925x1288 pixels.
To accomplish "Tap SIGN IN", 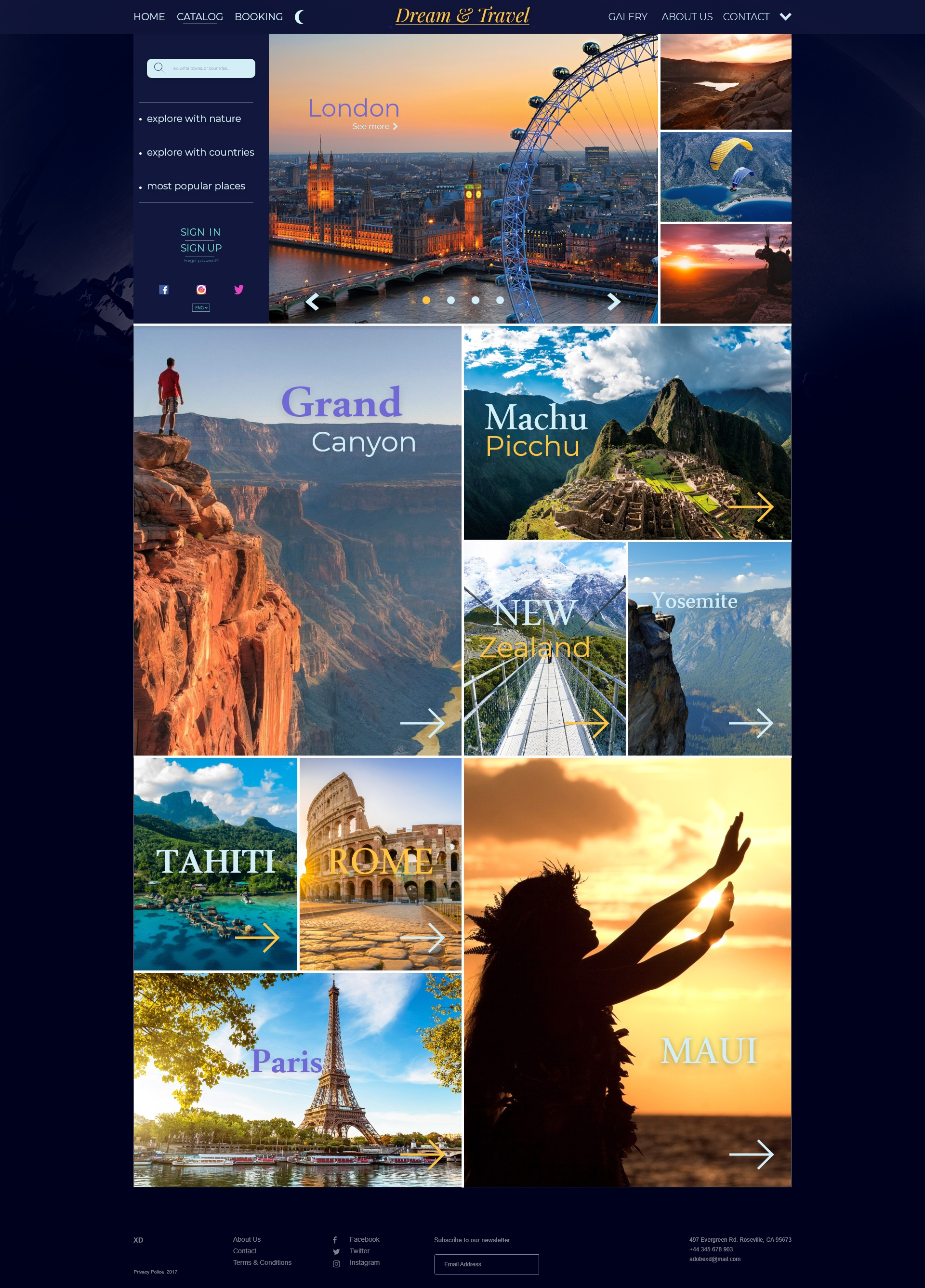I will pyautogui.click(x=200, y=232).
